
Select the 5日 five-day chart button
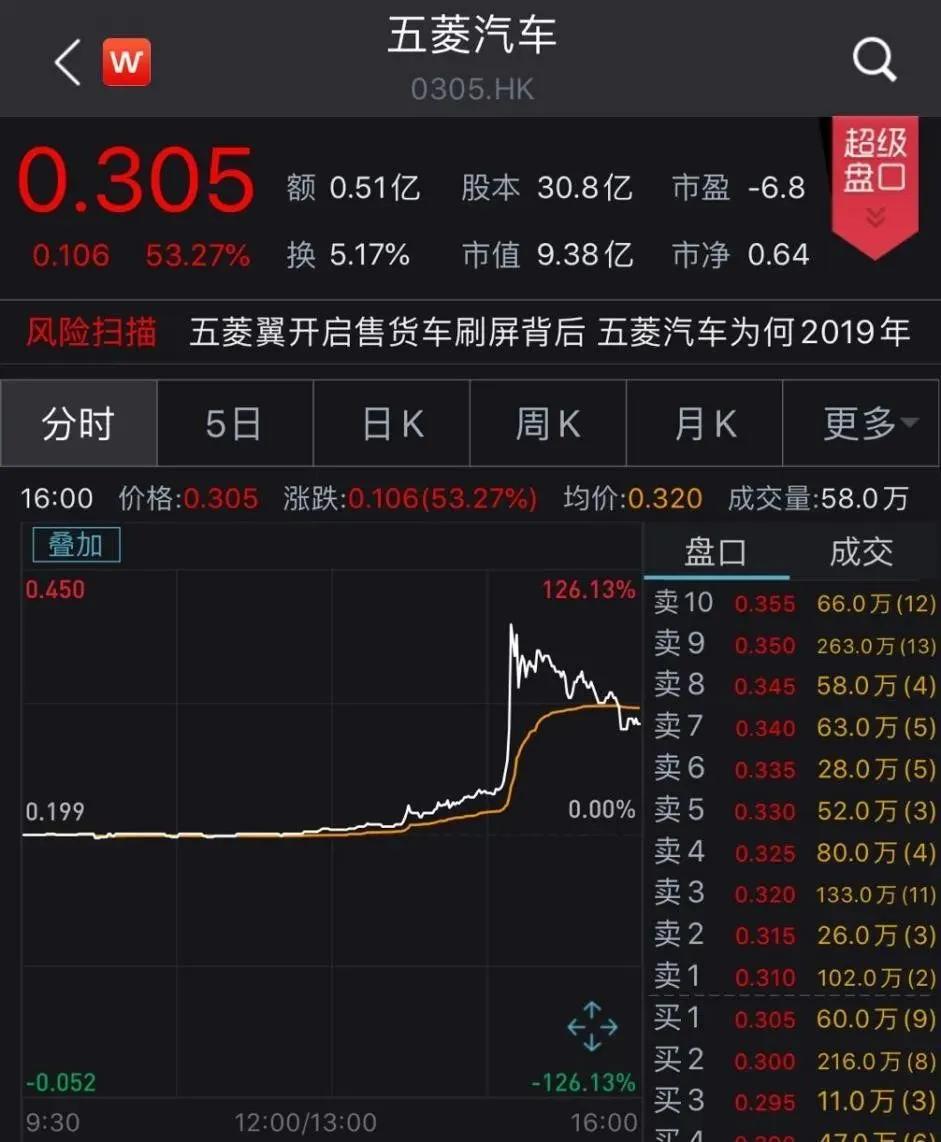coord(235,423)
